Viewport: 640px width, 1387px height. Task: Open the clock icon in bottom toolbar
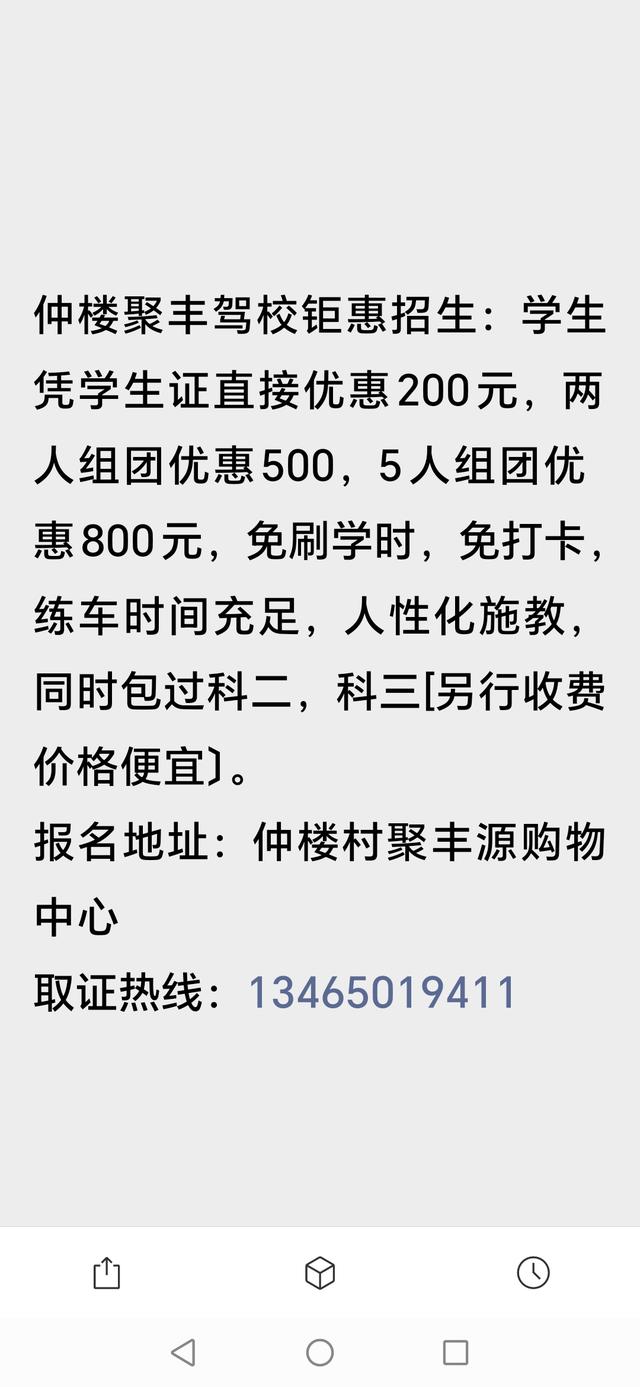(x=533, y=1272)
